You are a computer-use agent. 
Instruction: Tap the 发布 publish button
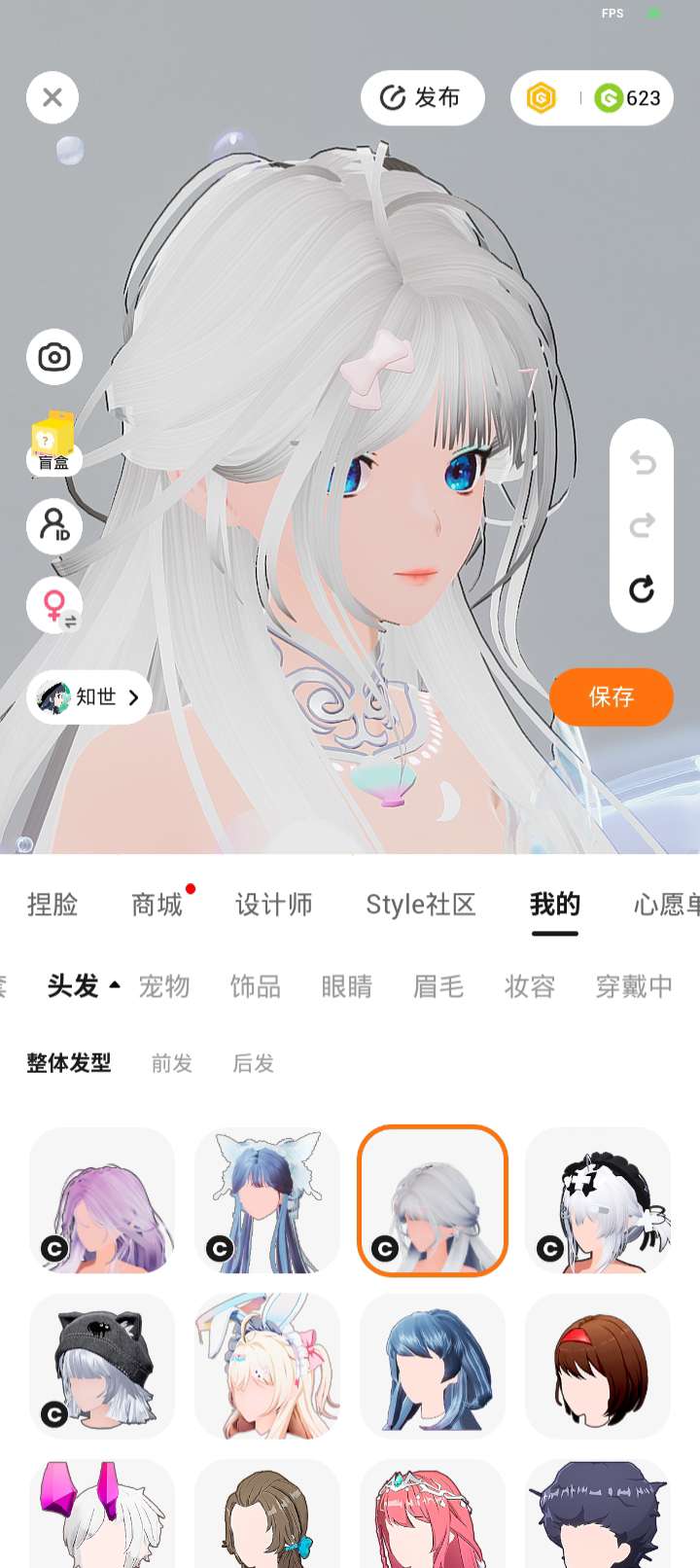[423, 97]
